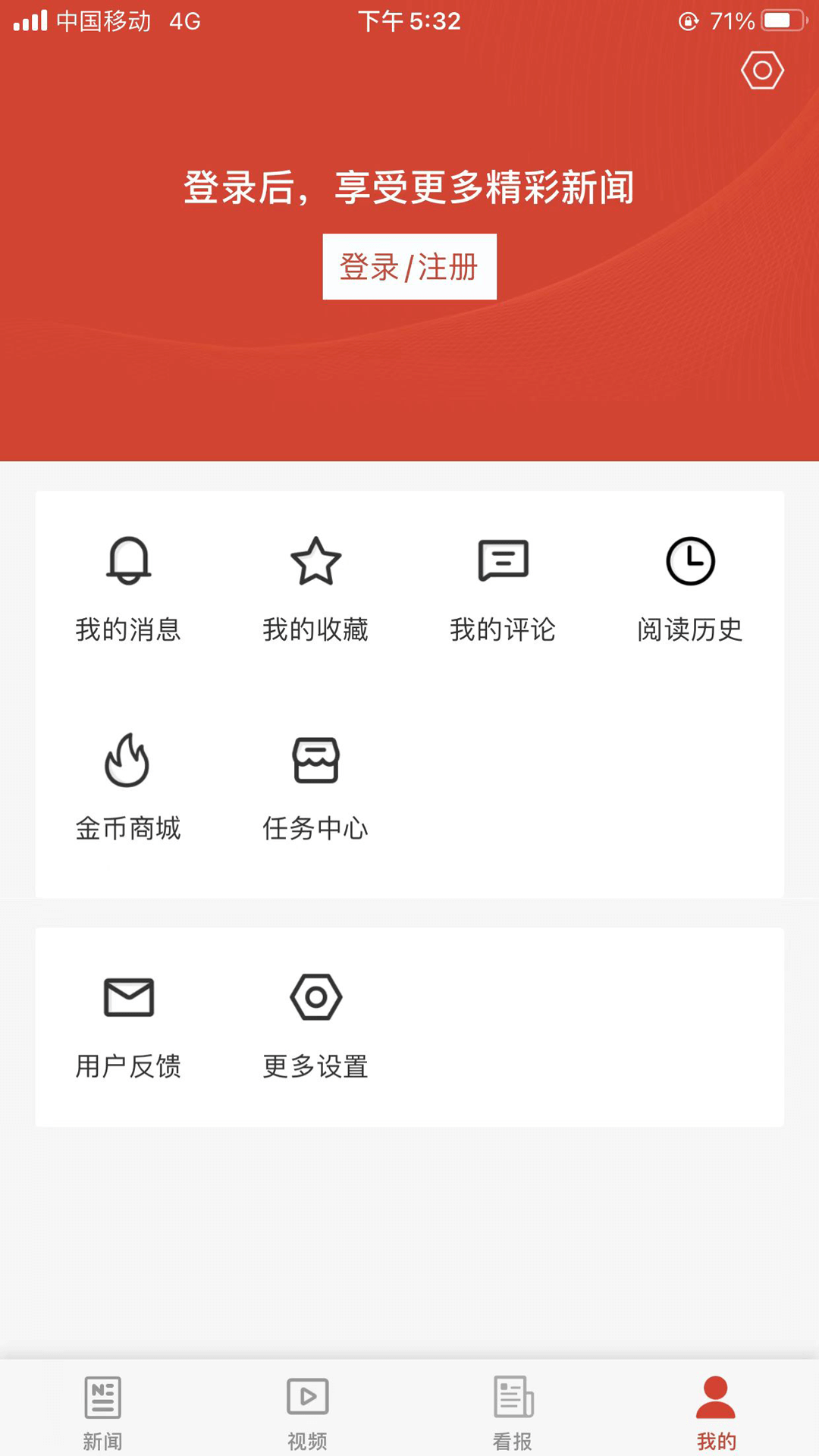Select the 看报 paper icon in bottom bar

(511, 1408)
